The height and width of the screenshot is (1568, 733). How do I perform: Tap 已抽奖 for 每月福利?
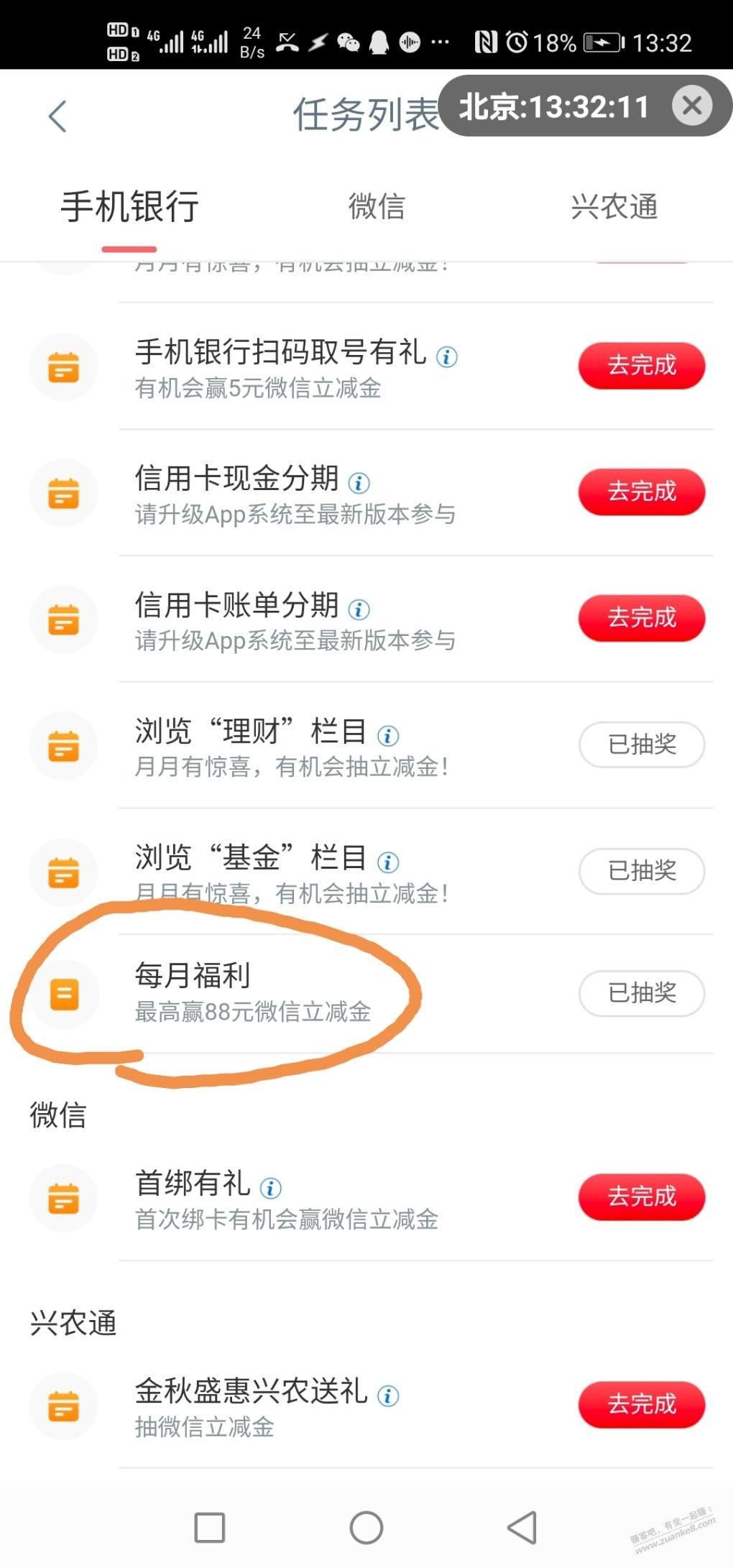coord(641,993)
